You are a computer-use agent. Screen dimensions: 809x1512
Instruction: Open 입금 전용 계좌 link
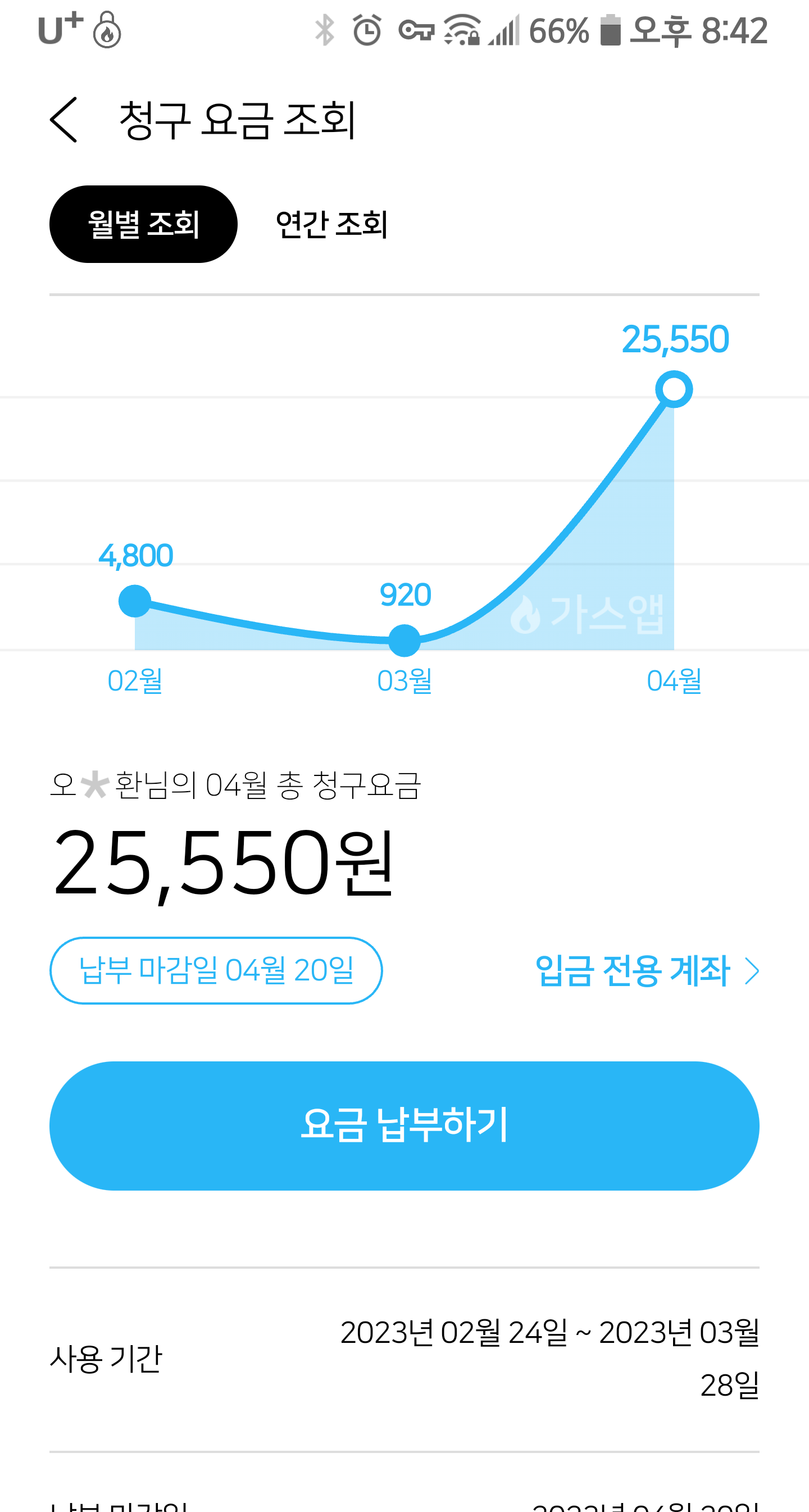646,971
